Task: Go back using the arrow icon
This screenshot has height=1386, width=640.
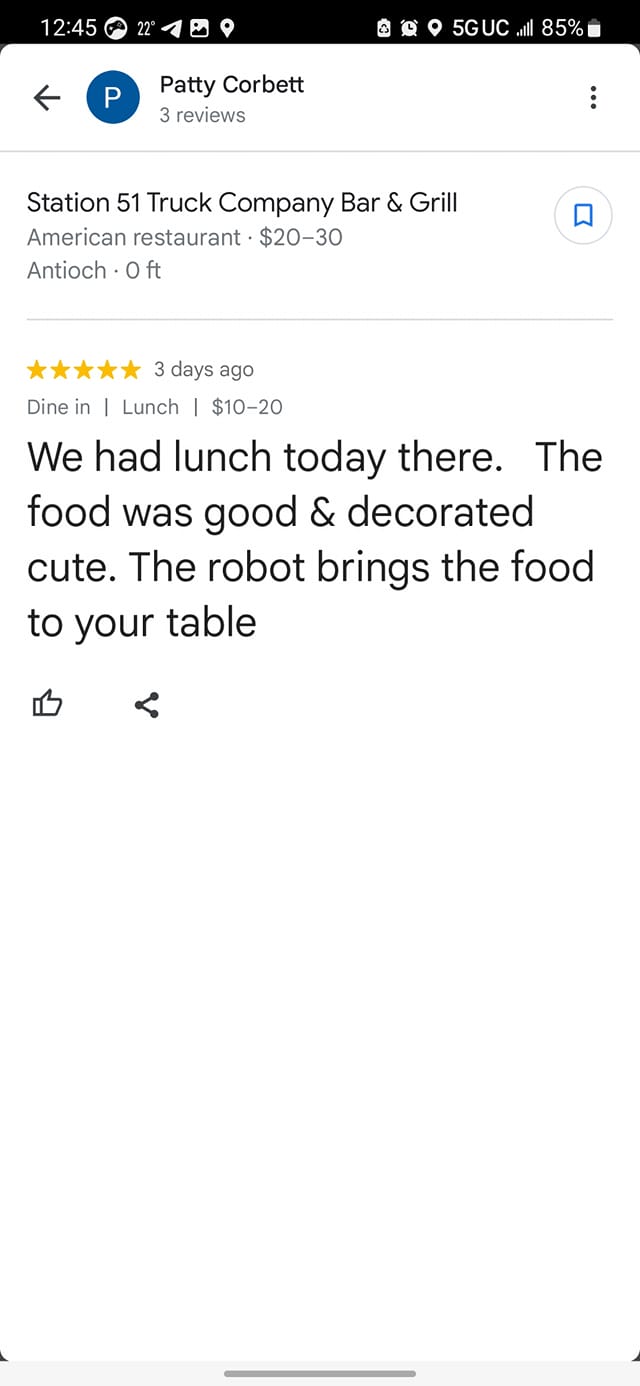Action: tap(47, 97)
